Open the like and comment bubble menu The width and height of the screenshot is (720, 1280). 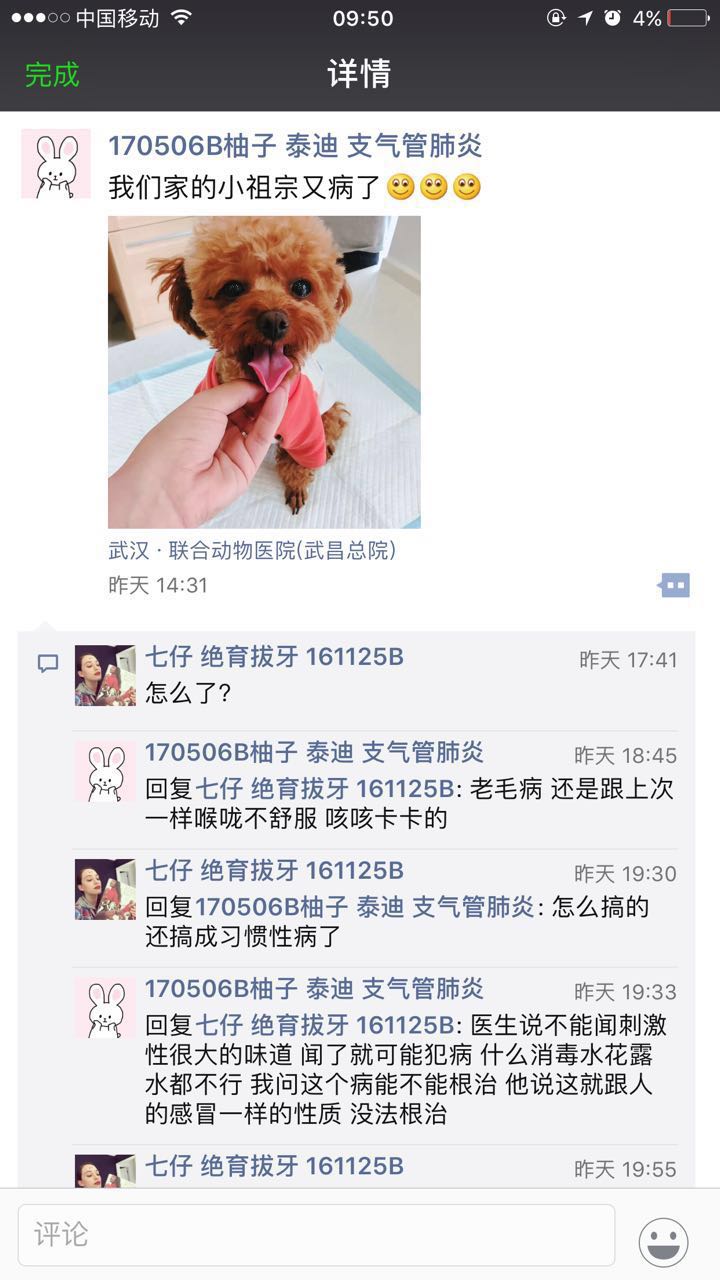click(675, 585)
